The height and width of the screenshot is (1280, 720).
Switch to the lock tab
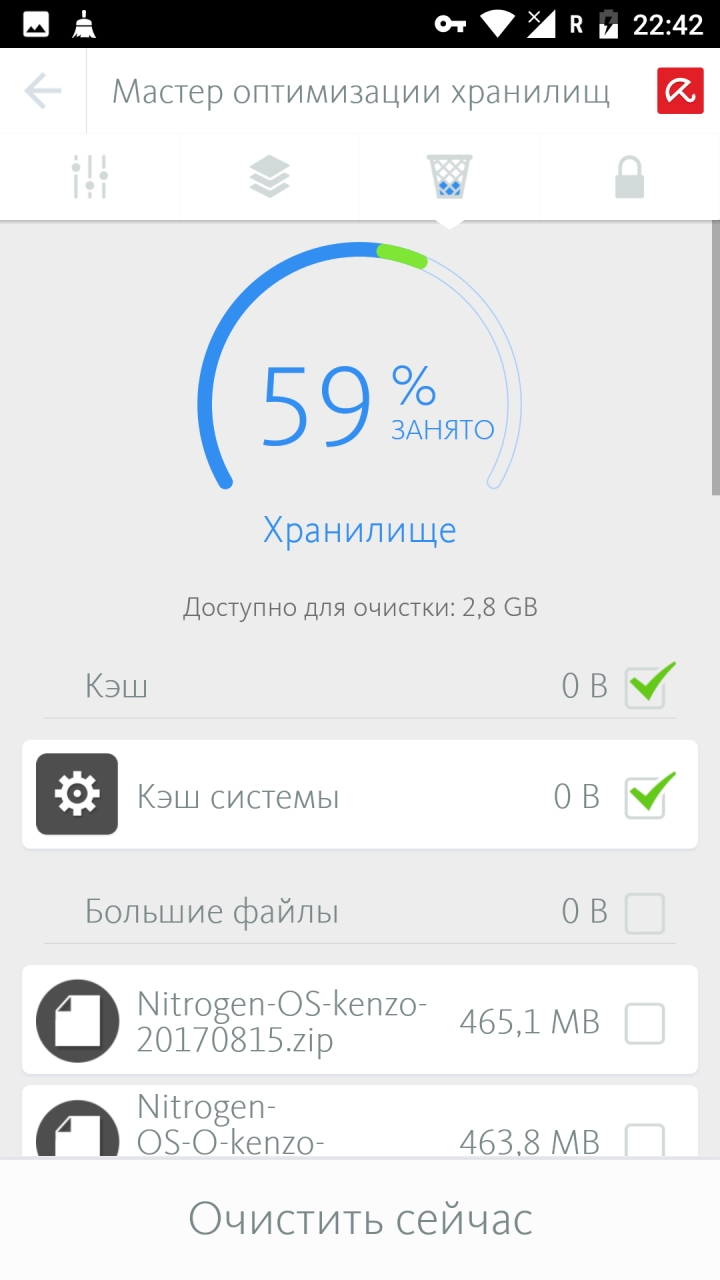(629, 178)
